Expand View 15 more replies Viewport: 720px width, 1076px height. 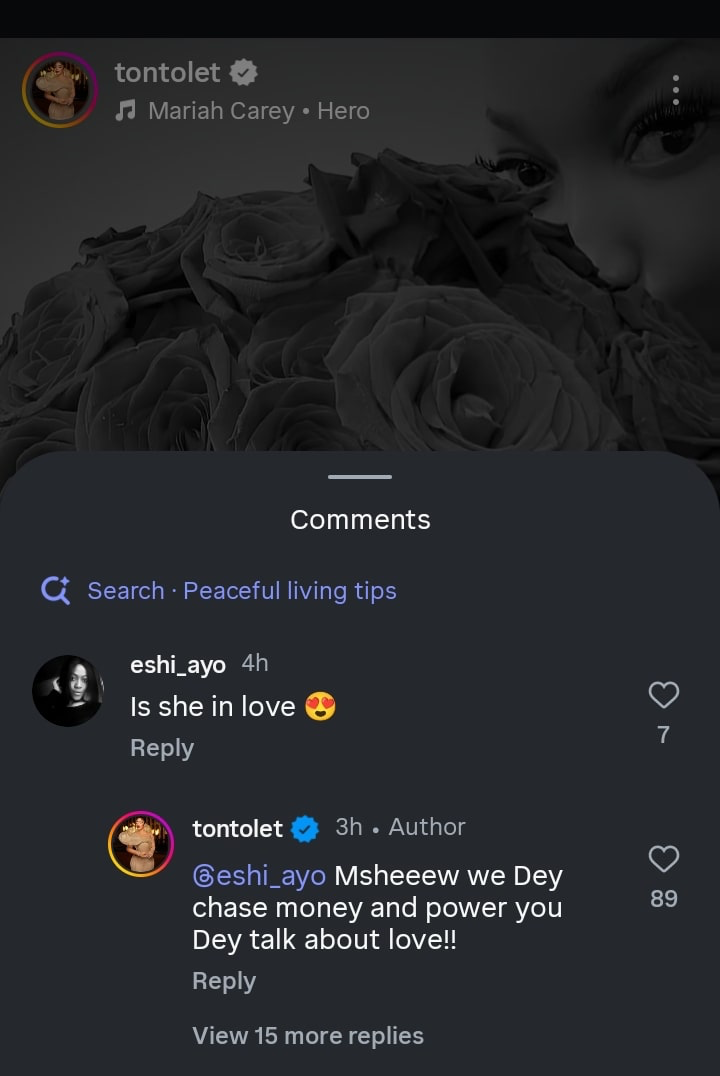[308, 1036]
